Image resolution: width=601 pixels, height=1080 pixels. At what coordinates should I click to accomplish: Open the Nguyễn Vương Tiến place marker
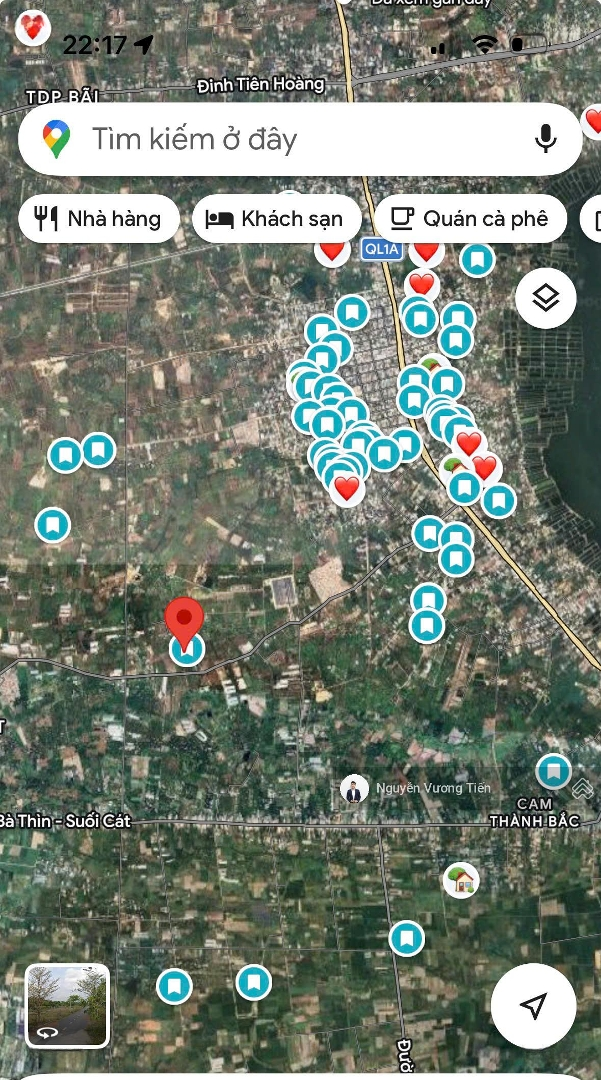tap(354, 789)
